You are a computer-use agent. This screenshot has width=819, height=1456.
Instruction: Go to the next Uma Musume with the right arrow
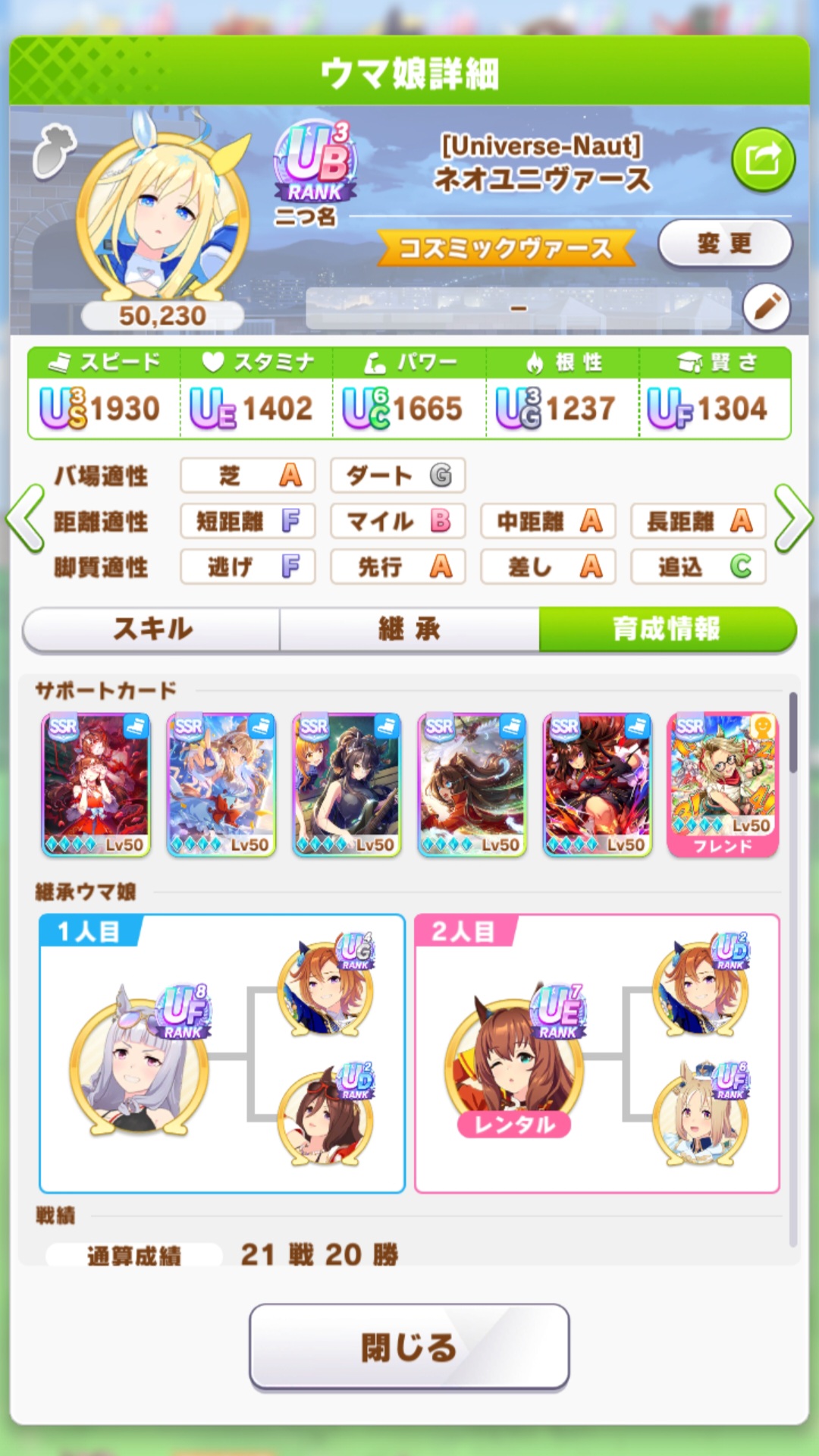[x=793, y=519]
